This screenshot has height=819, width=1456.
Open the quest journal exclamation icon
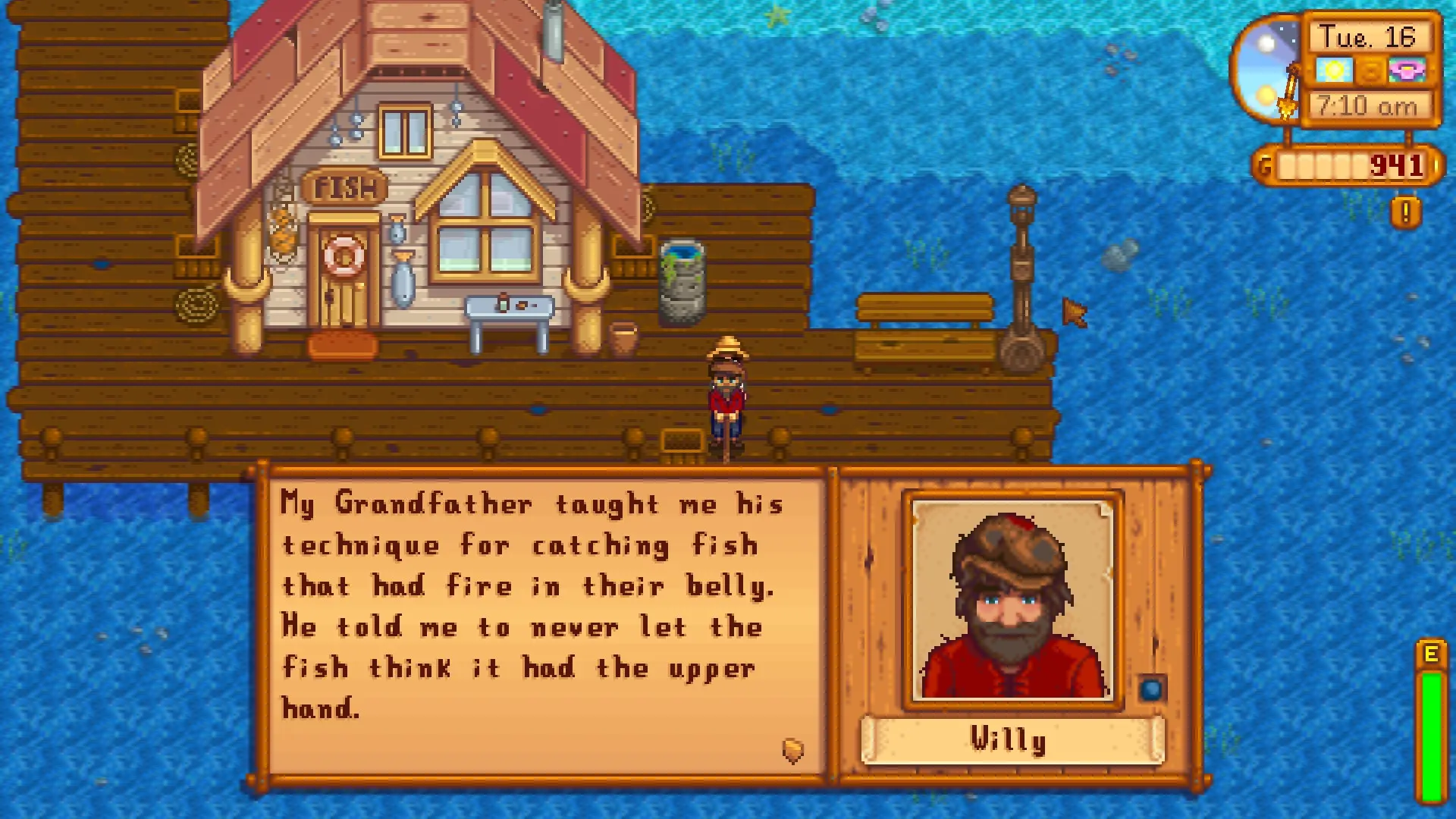click(1405, 212)
